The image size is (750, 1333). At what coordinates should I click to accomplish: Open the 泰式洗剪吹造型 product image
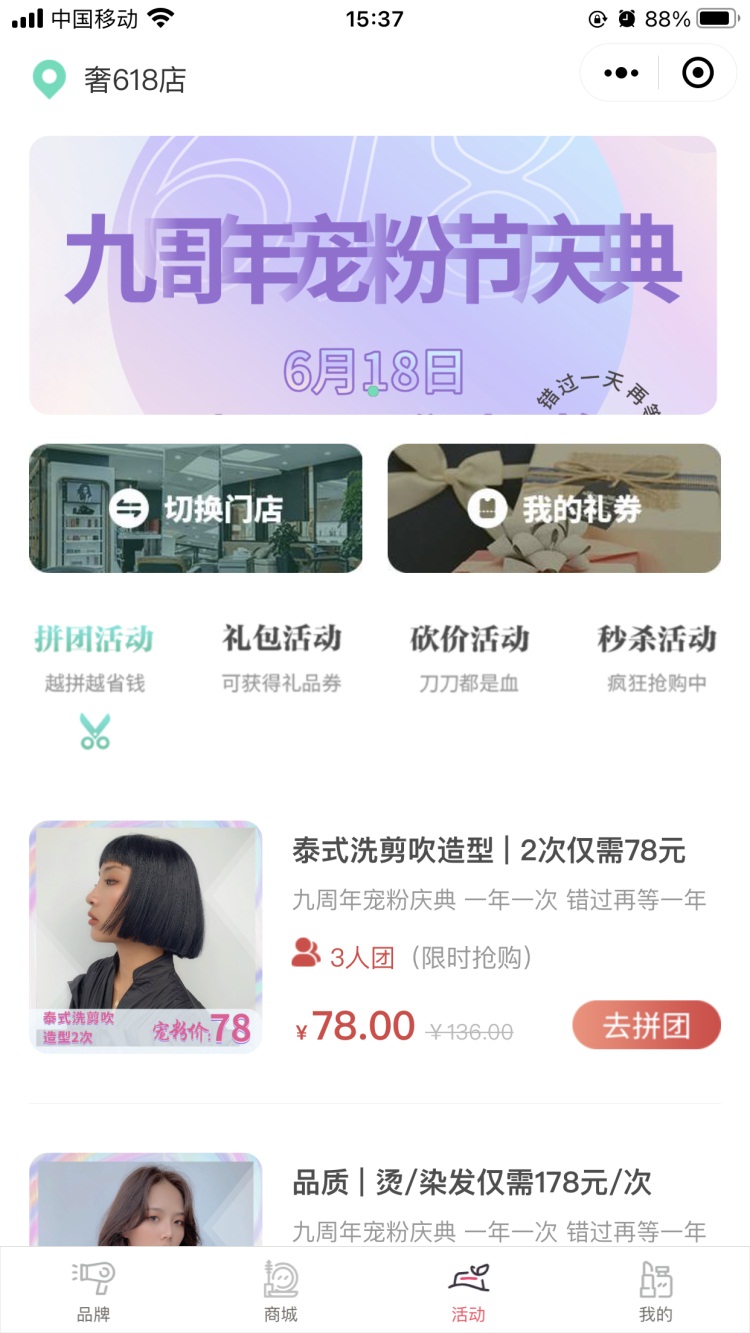[x=146, y=936]
